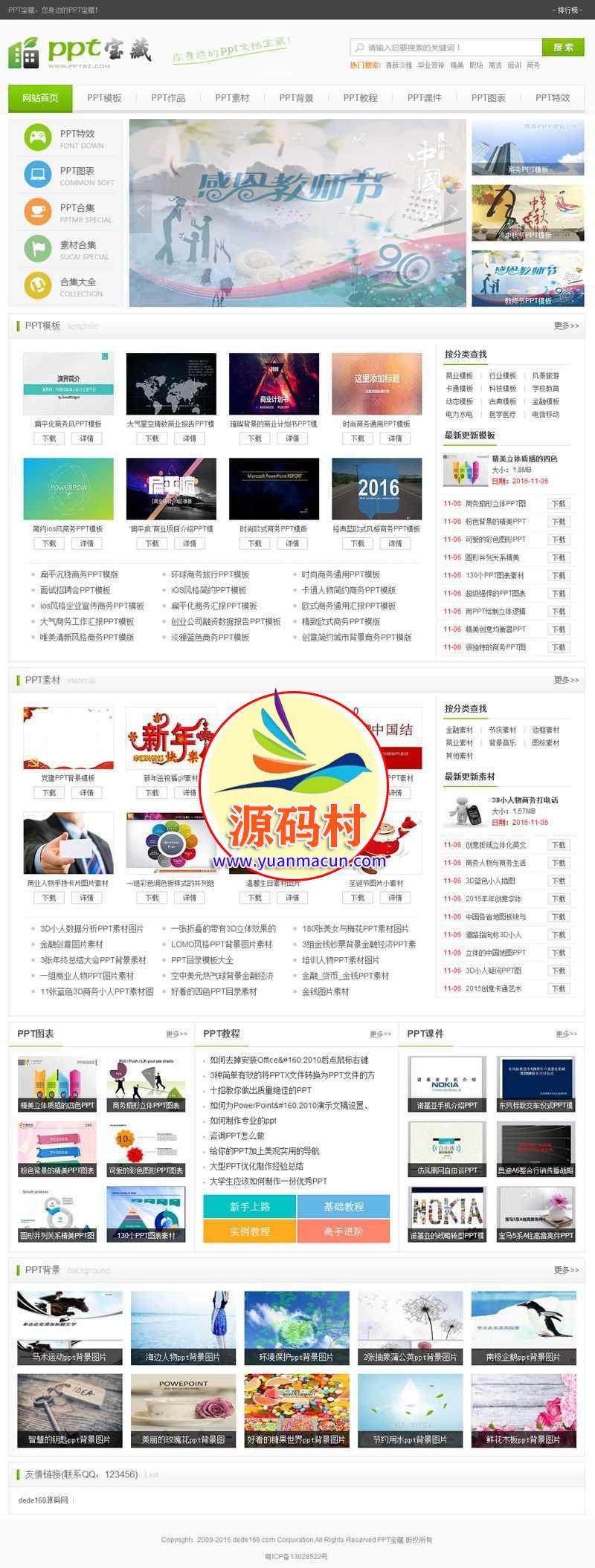Open the 商务PPT模板 banner thumbnail
Image resolution: width=595 pixels, height=1568 pixels.
(527, 149)
